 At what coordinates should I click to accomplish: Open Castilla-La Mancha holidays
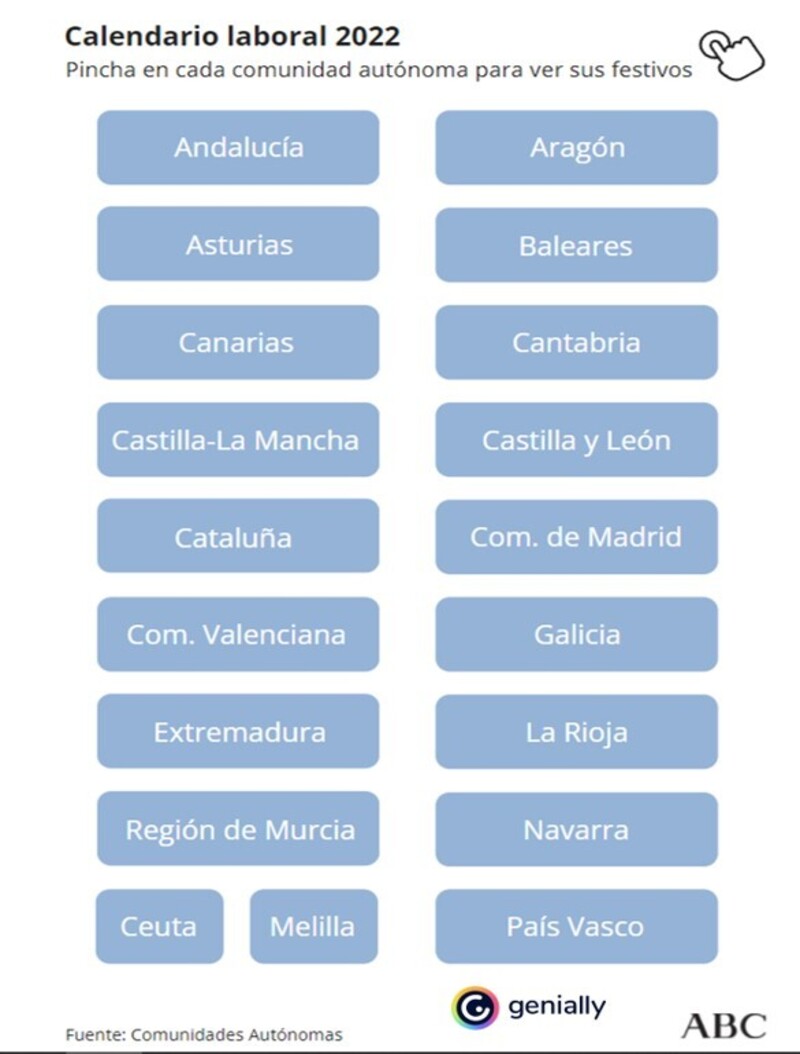pos(238,440)
